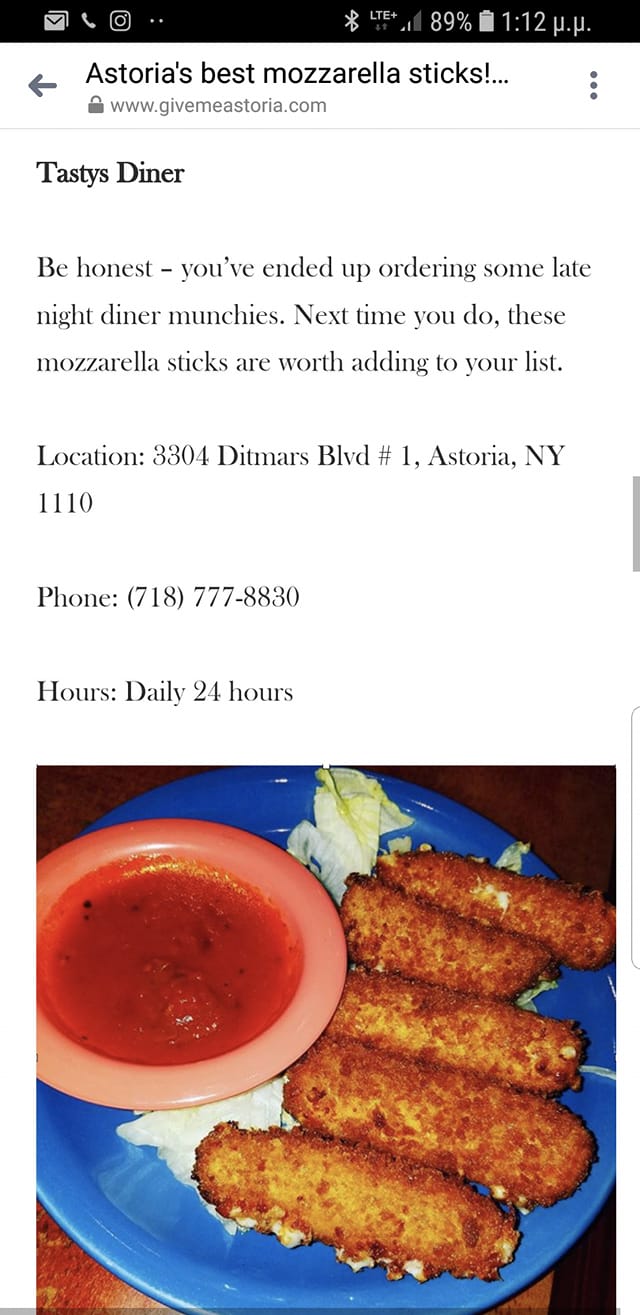Go back using the header arrow
The image size is (640, 1315).
coord(42,86)
